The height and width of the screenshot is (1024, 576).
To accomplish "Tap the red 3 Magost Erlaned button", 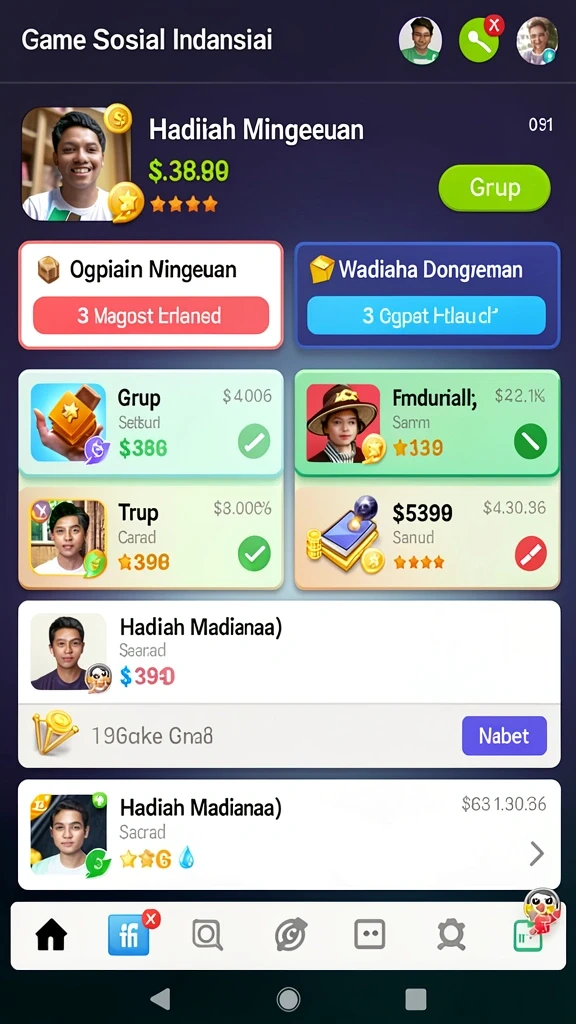I will click(x=151, y=315).
